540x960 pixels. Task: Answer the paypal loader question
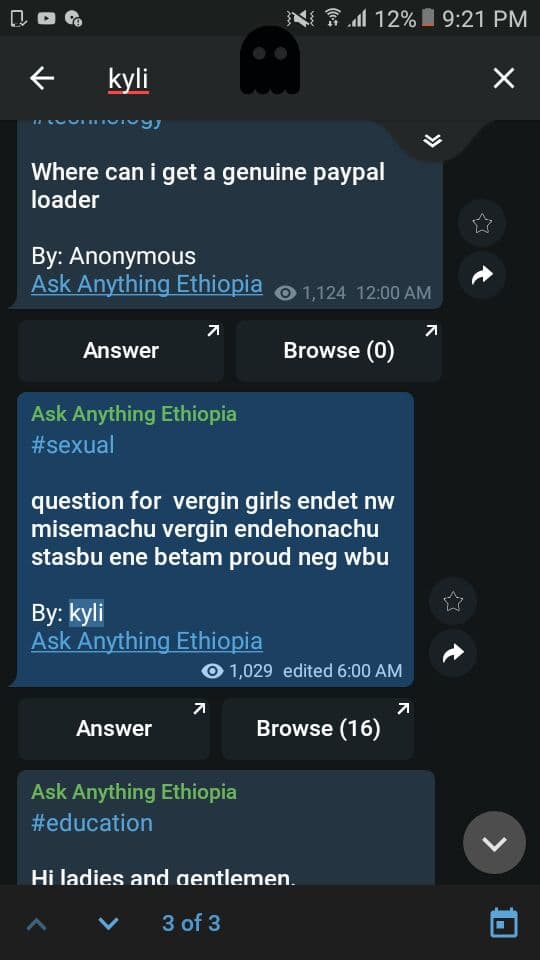[x=121, y=351]
